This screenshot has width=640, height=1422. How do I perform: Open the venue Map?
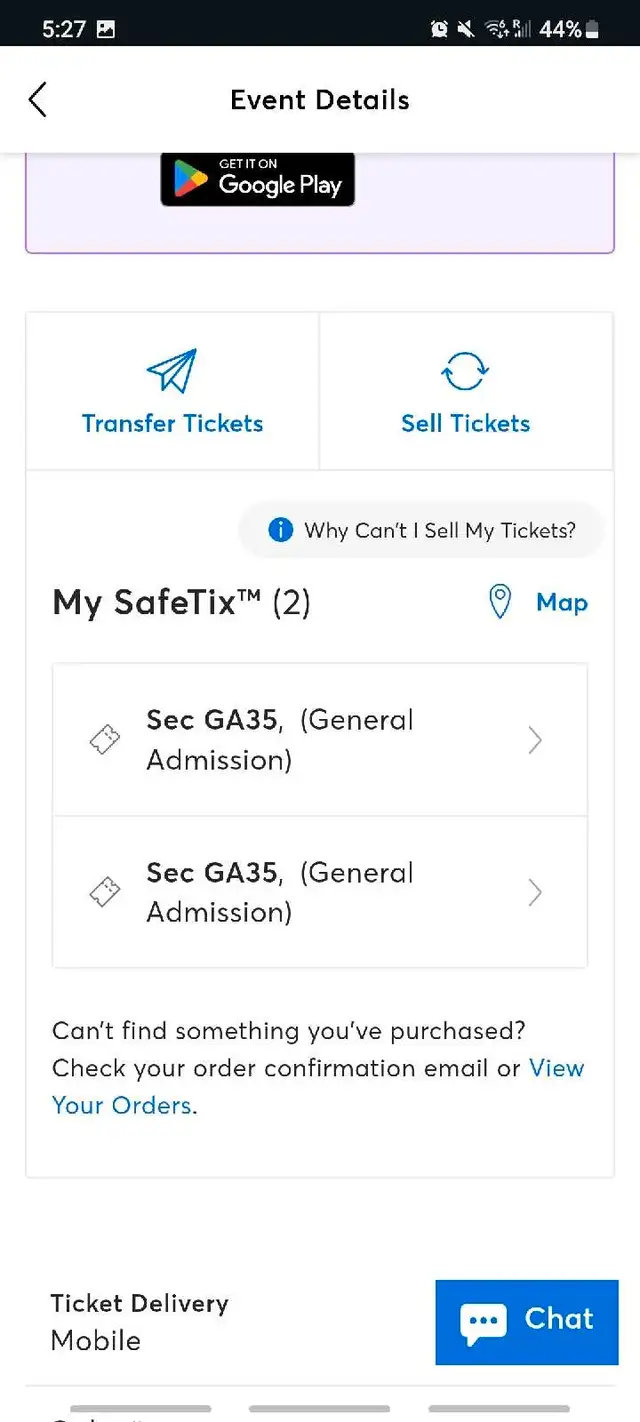point(538,602)
